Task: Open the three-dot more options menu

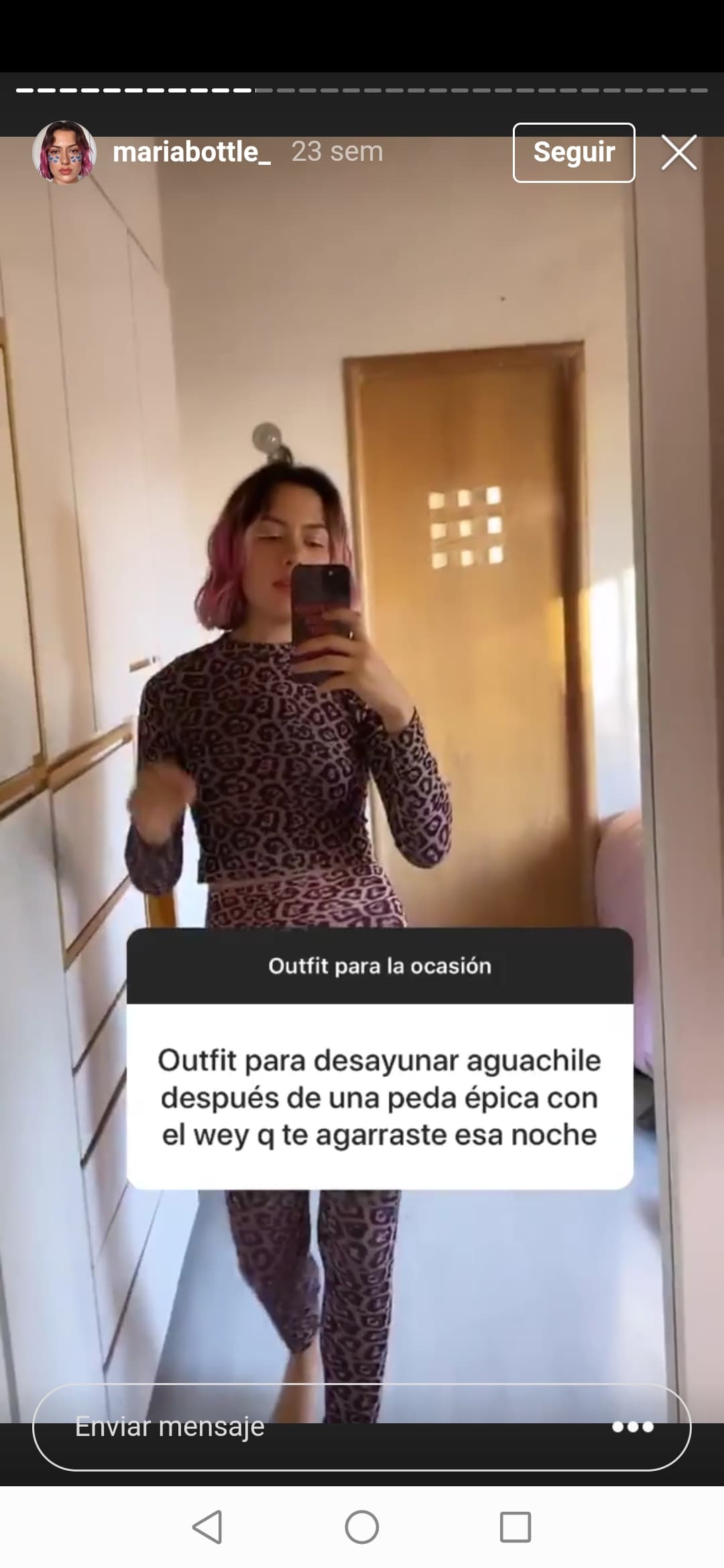Action: coord(633,1427)
